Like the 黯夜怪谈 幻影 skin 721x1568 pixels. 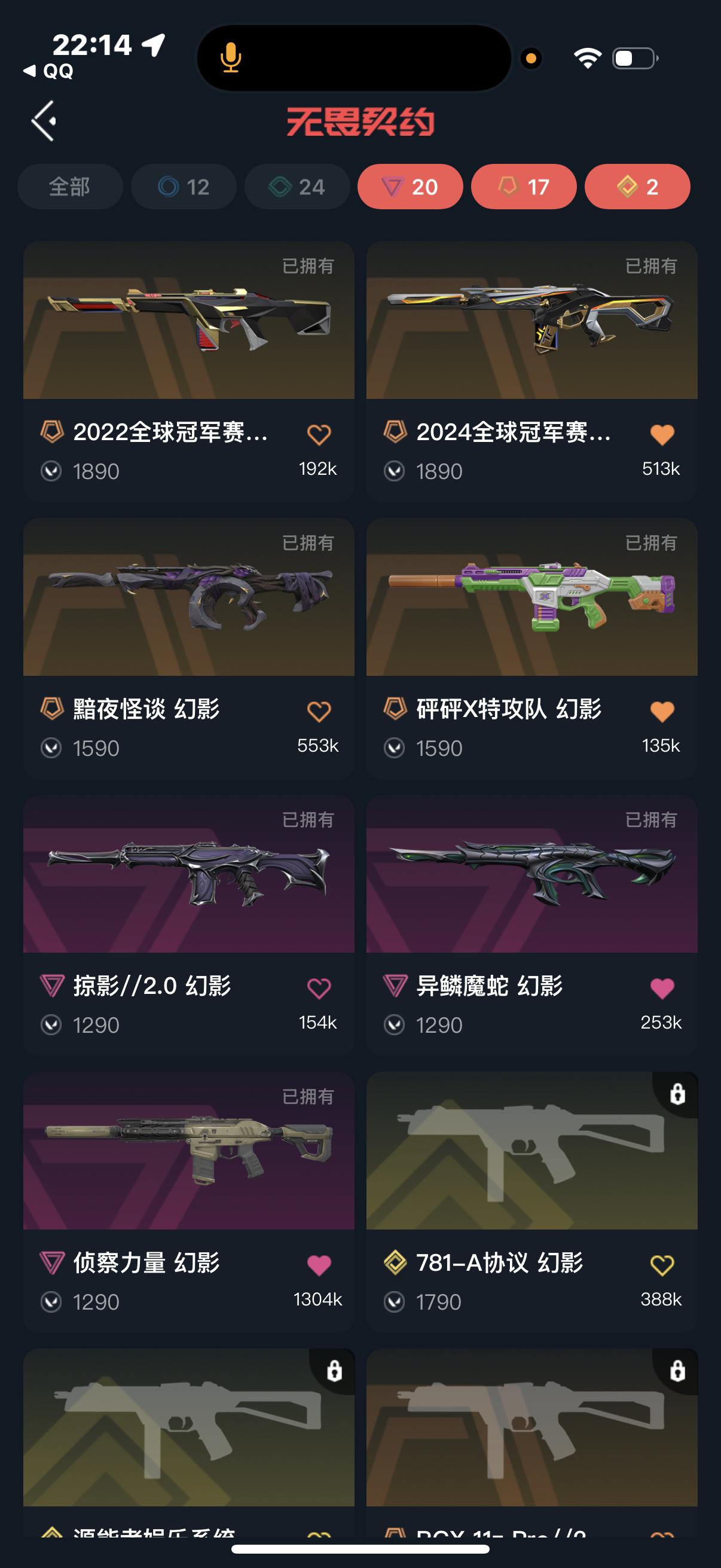point(319,712)
